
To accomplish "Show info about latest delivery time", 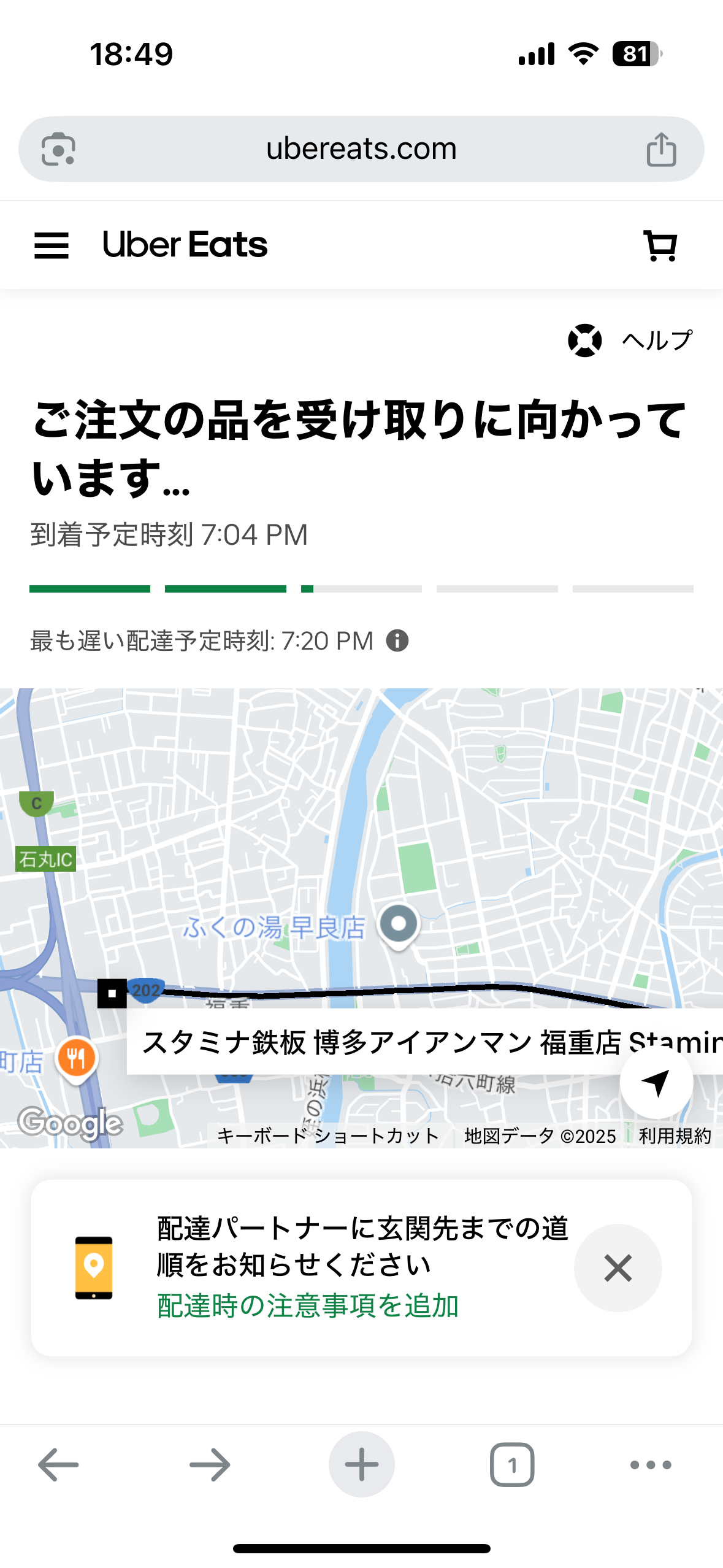I will 397,640.
